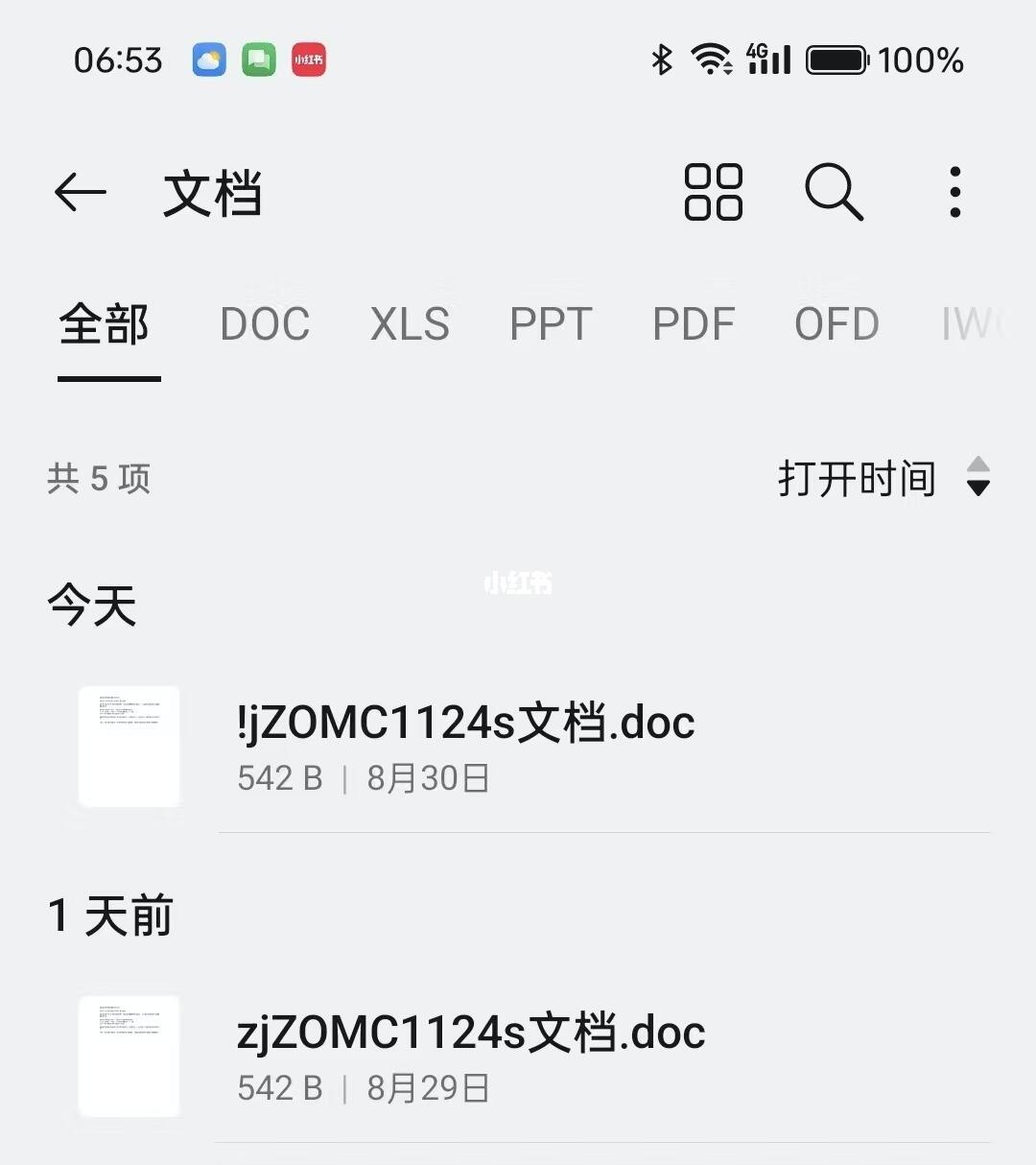Viewport: 1036px width, 1165px height.
Task: Open the search function
Action: point(834,193)
